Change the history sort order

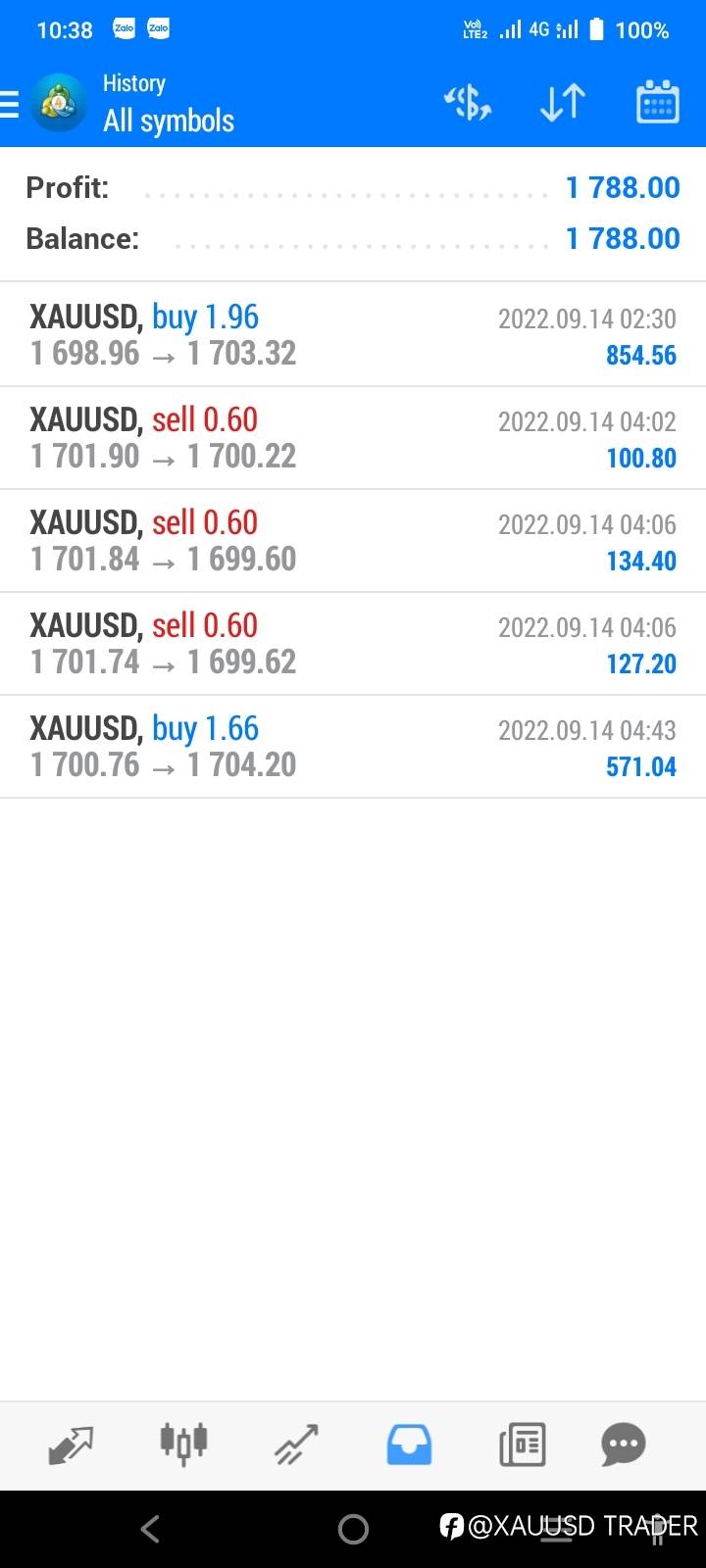click(563, 103)
